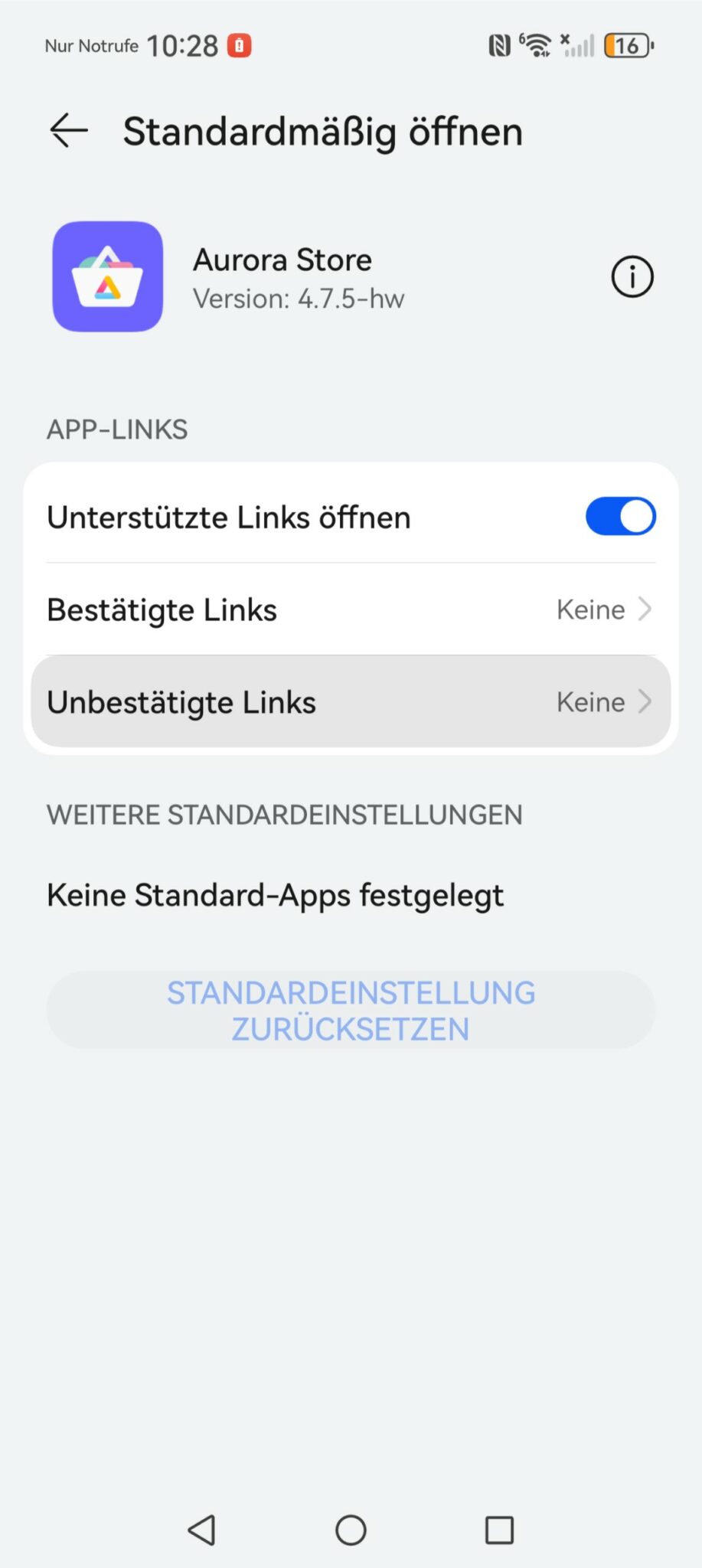Disable the Unterstützte Links öffnen toggle
This screenshot has height=1568, width=702.
620,516
